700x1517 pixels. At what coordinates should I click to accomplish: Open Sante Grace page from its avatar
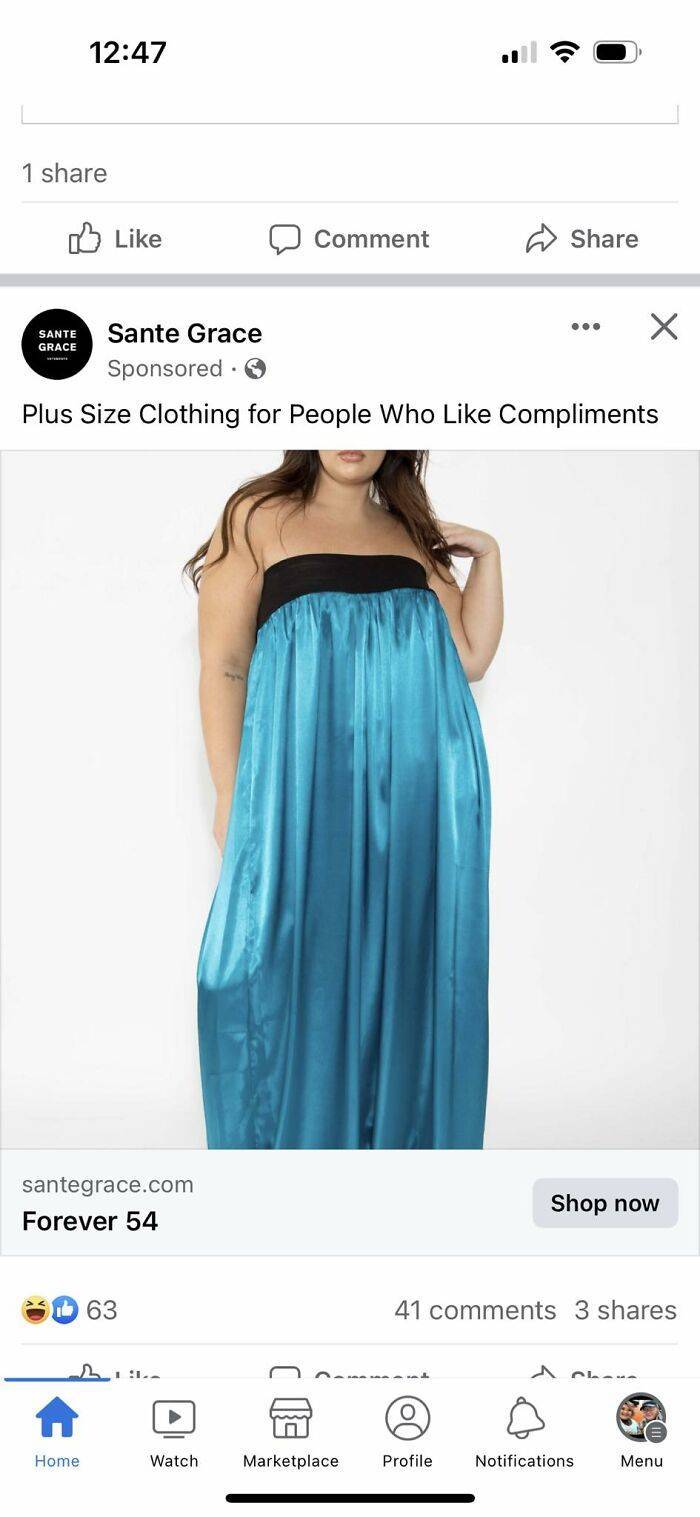click(57, 344)
